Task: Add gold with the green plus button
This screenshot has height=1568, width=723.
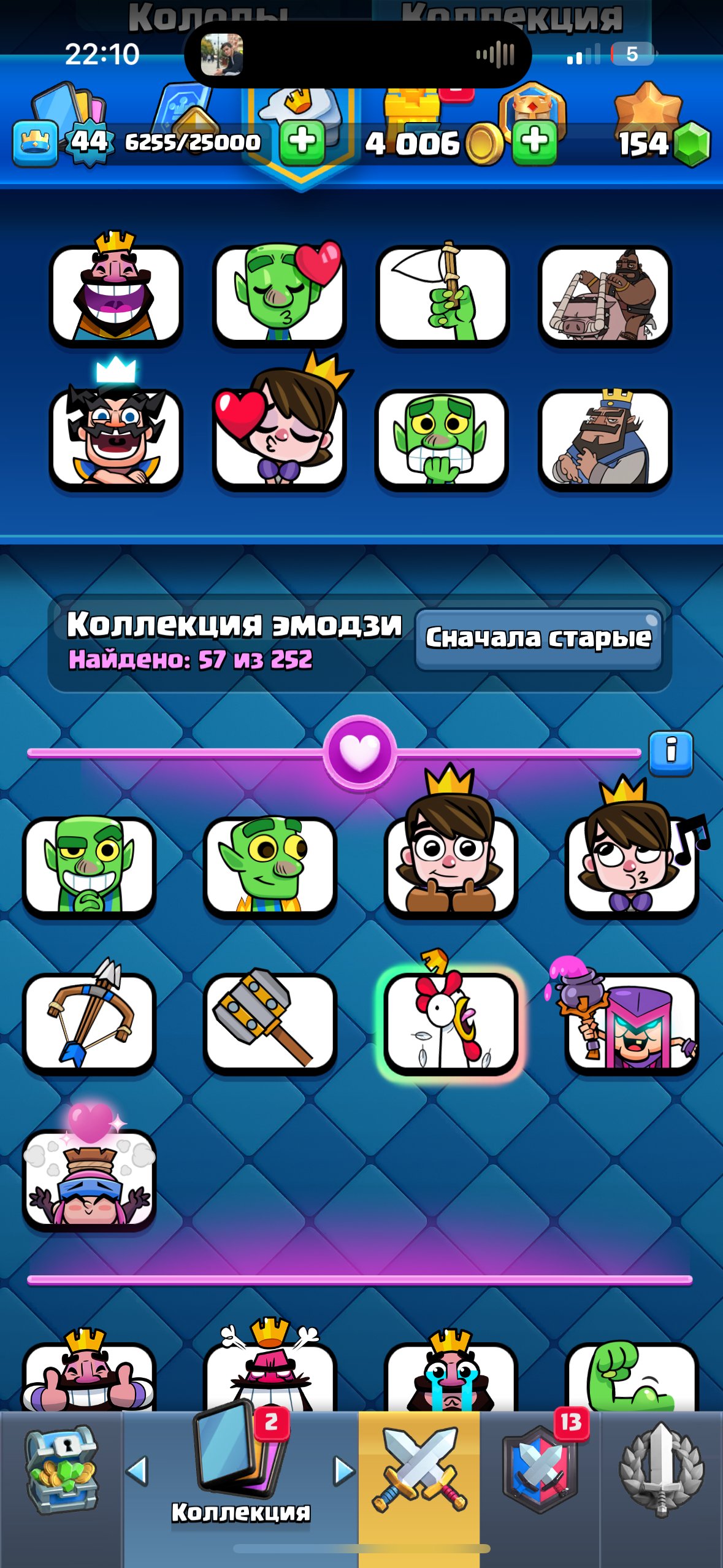Action: point(535,142)
